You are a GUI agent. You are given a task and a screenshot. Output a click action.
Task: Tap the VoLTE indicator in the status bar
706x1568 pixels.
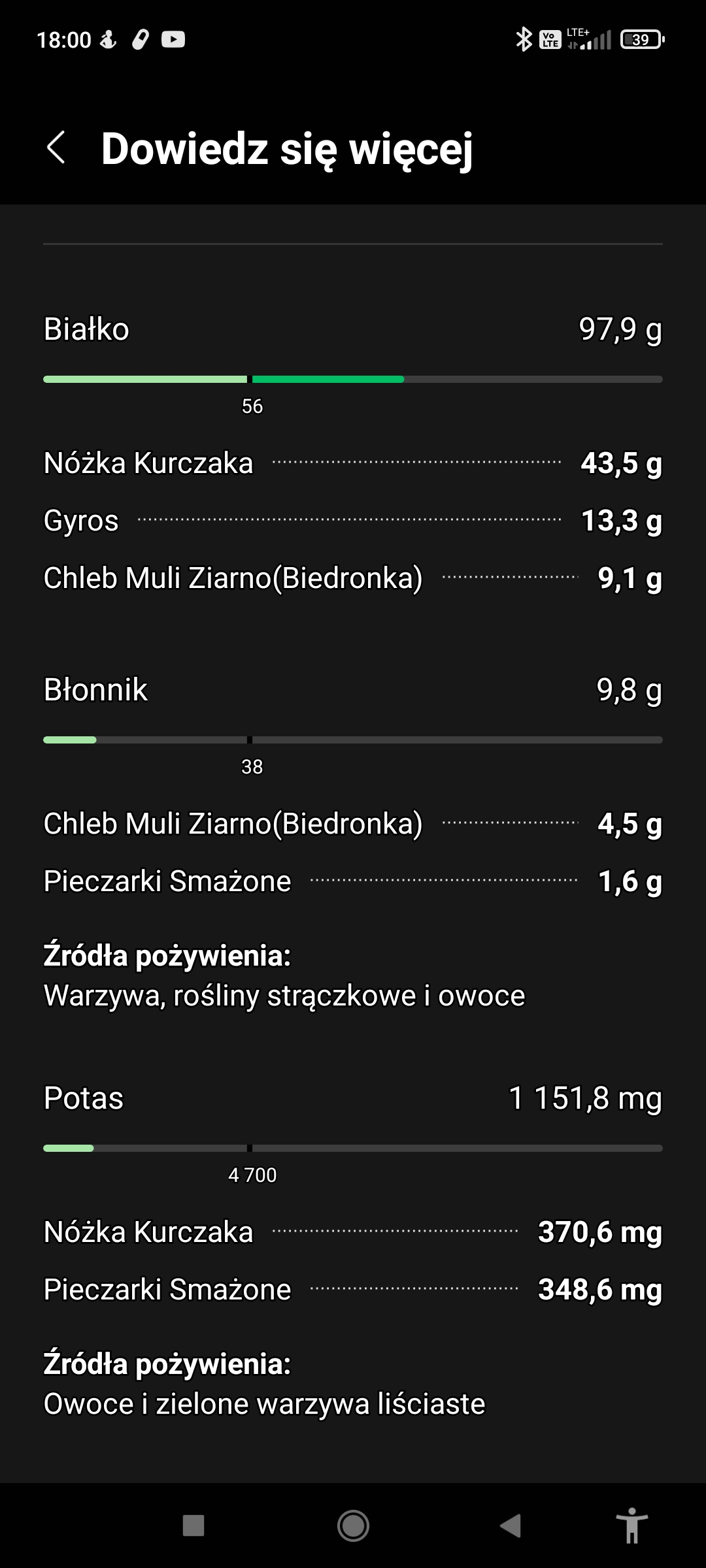[x=550, y=39]
